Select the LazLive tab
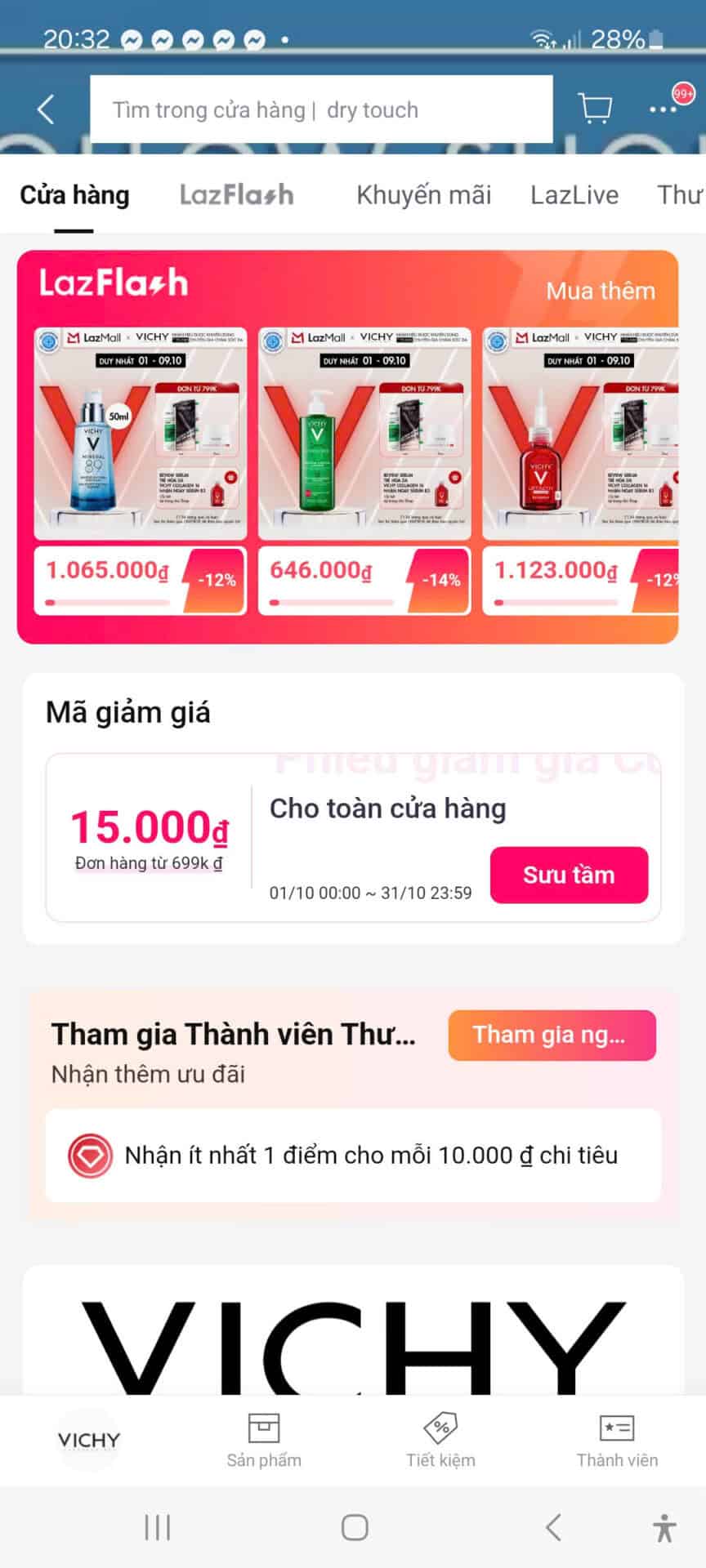This screenshot has width=706, height=1568. [575, 194]
